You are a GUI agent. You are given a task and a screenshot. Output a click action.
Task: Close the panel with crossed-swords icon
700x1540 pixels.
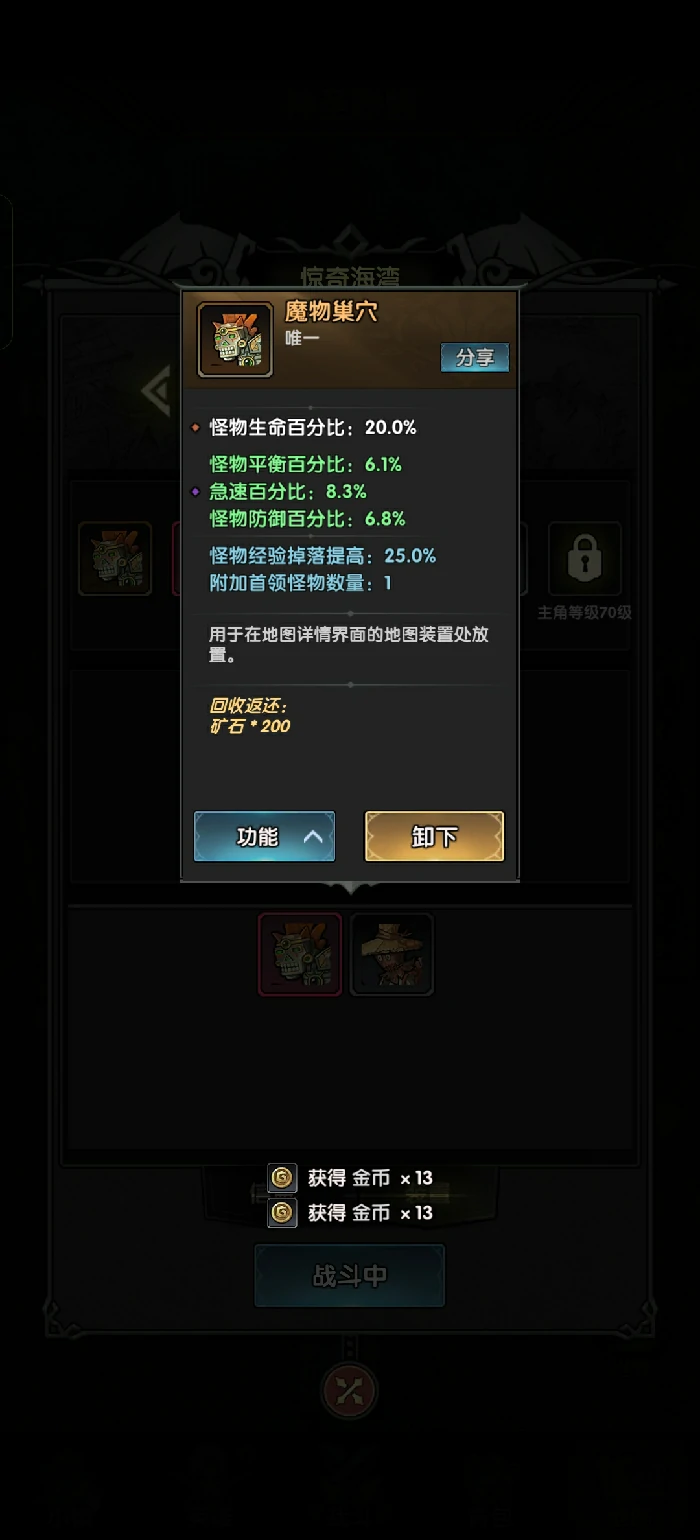[349, 1390]
